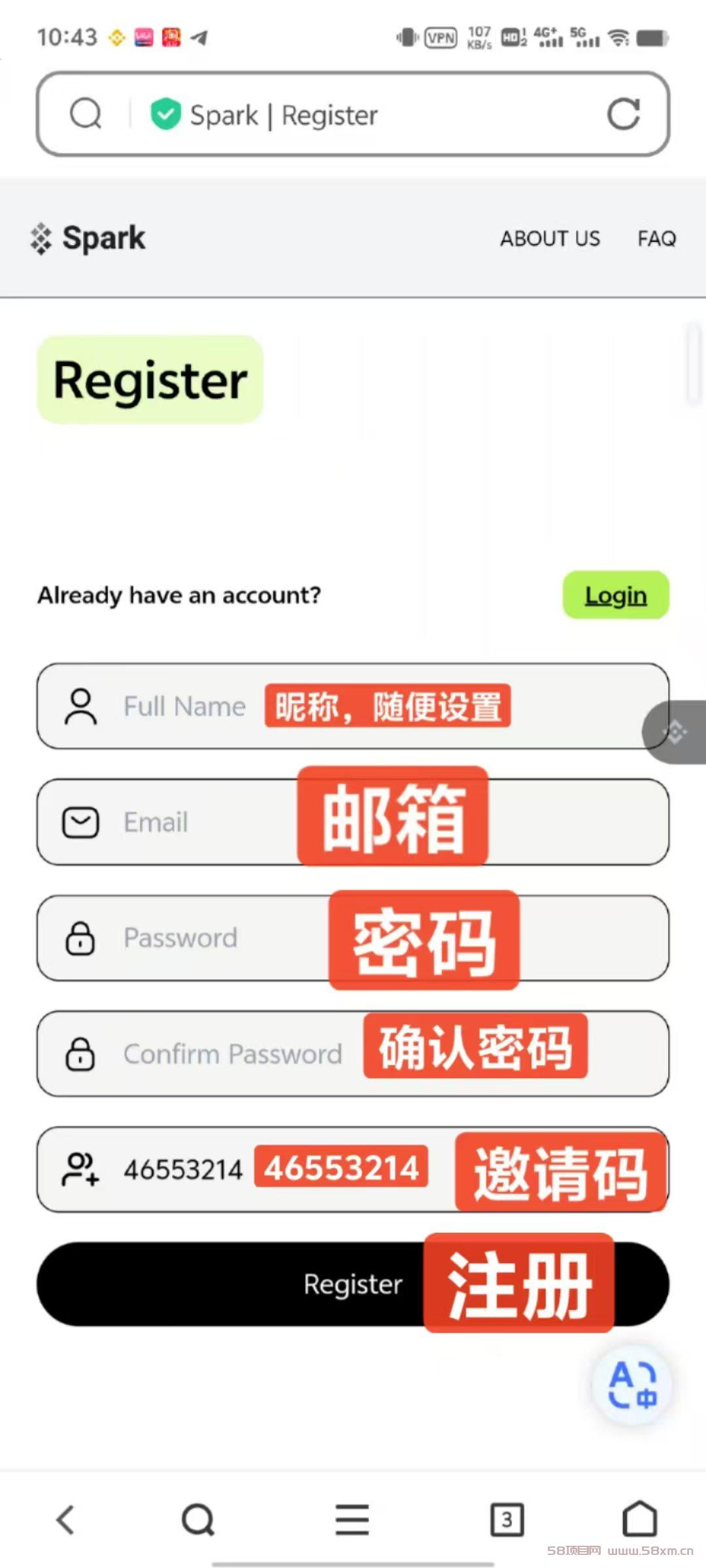Tap the invitation code field with 46553214

[x=353, y=1169]
